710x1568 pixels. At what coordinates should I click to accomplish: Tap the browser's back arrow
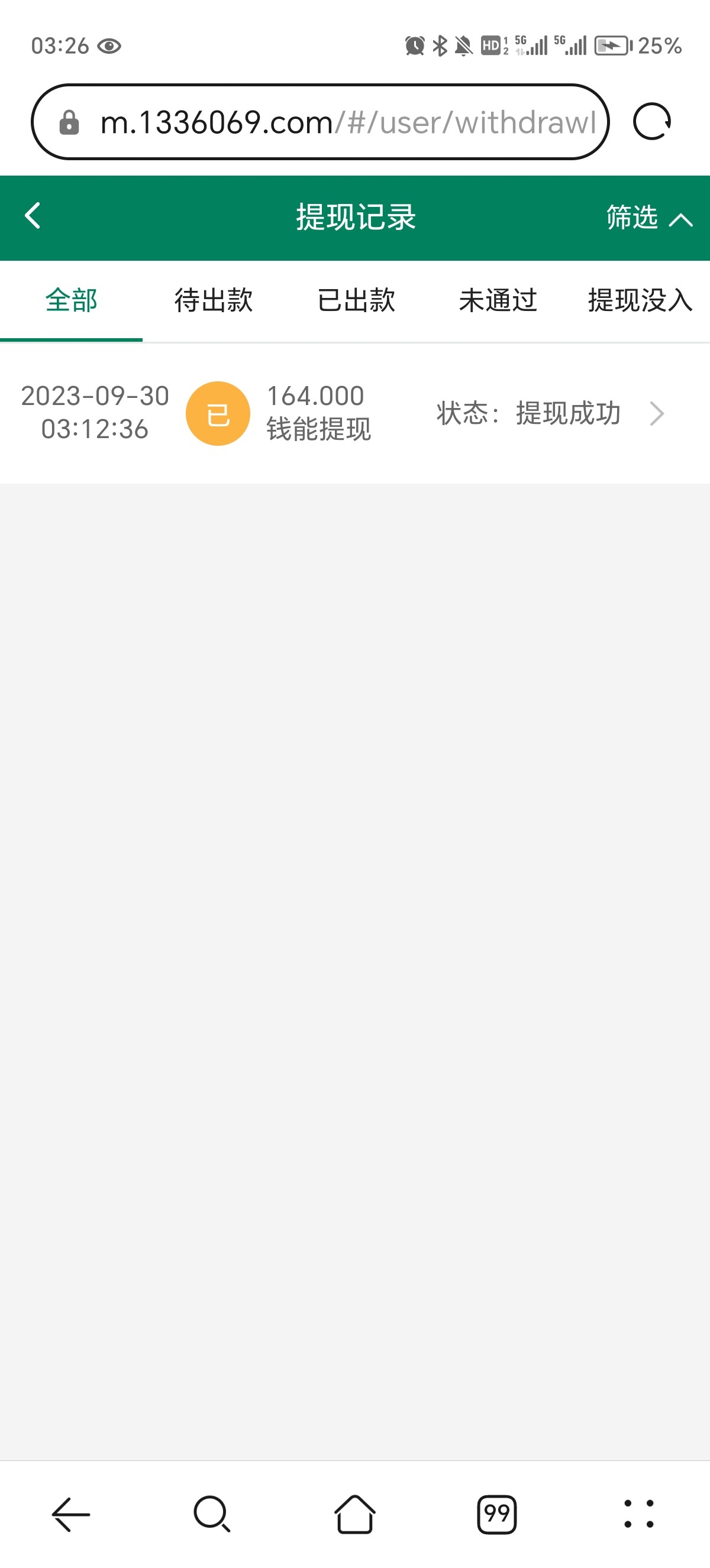coord(70,1513)
